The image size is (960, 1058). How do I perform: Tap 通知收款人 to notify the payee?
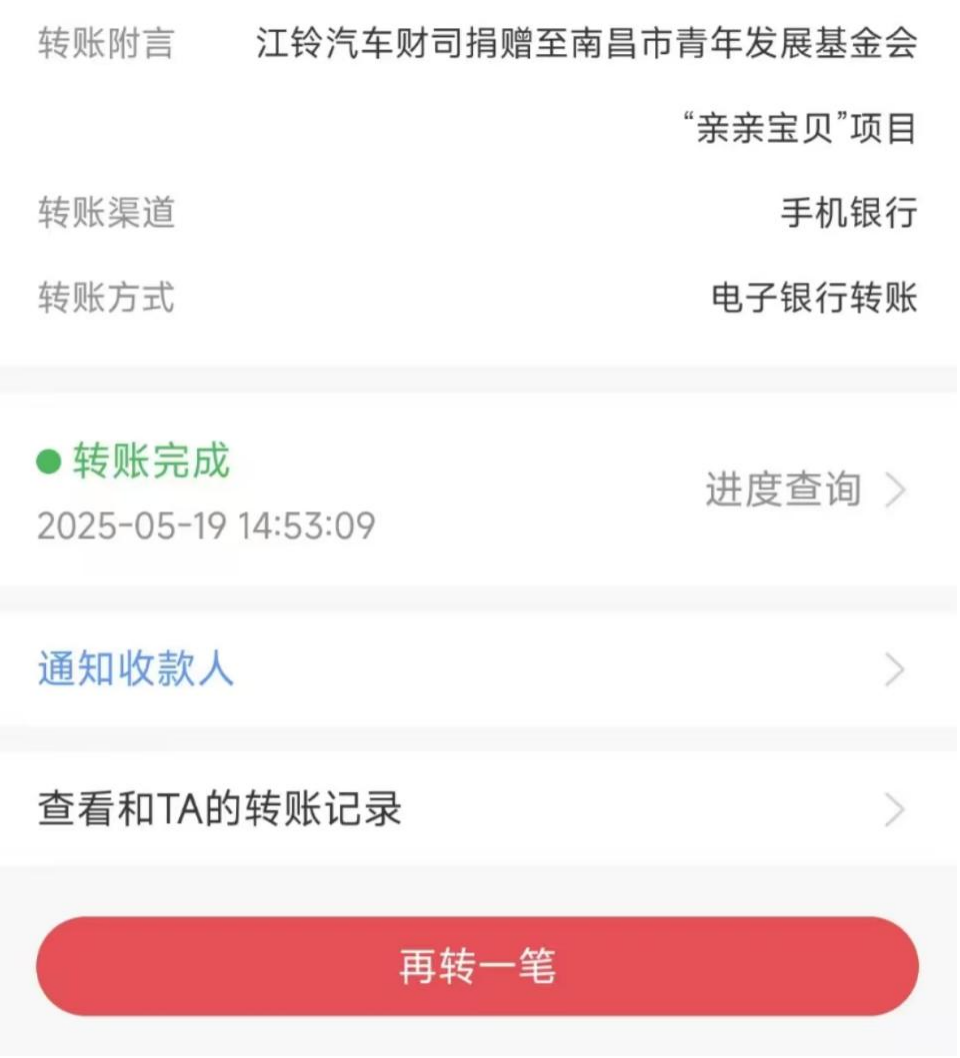point(136,669)
